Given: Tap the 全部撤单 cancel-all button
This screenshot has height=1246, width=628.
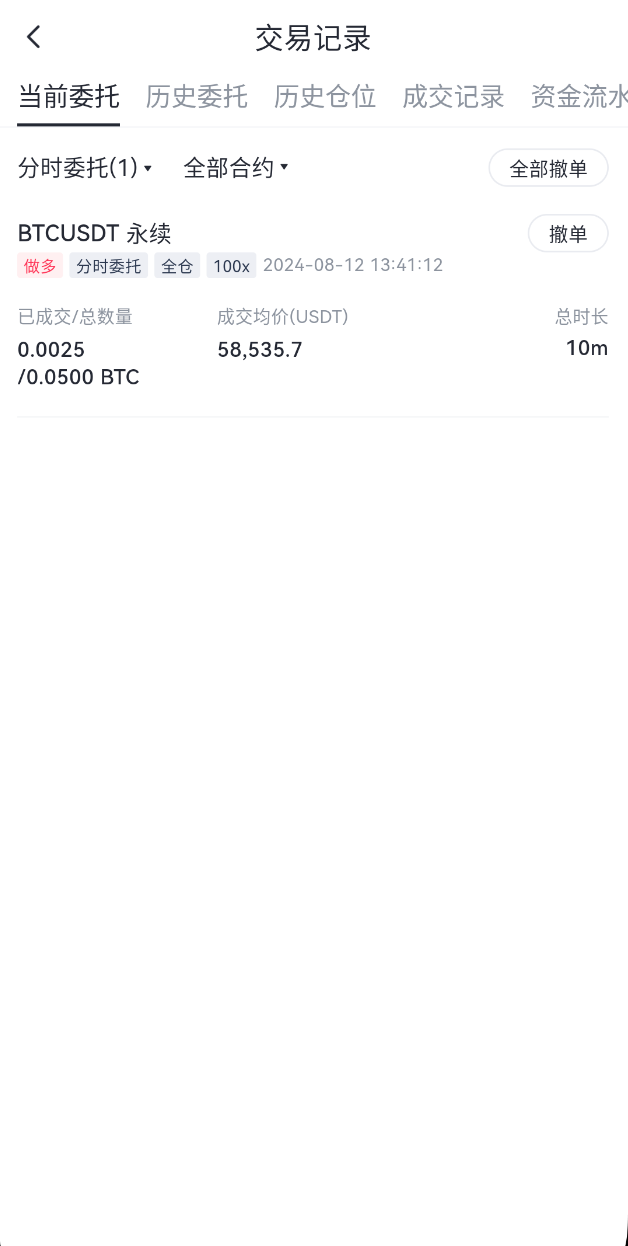Looking at the screenshot, I should pyautogui.click(x=548, y=168).
